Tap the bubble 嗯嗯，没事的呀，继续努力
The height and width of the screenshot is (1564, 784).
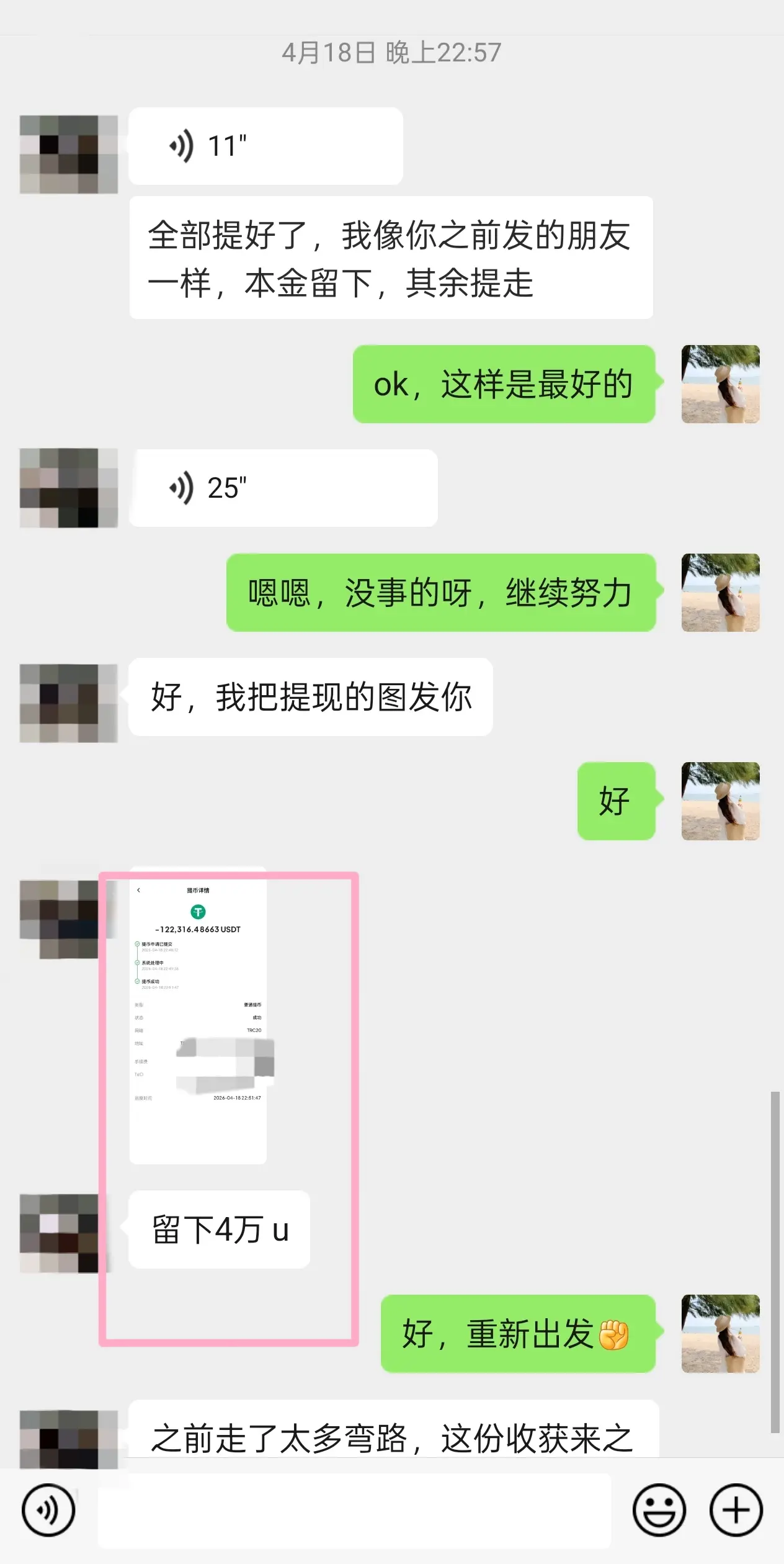442,593
